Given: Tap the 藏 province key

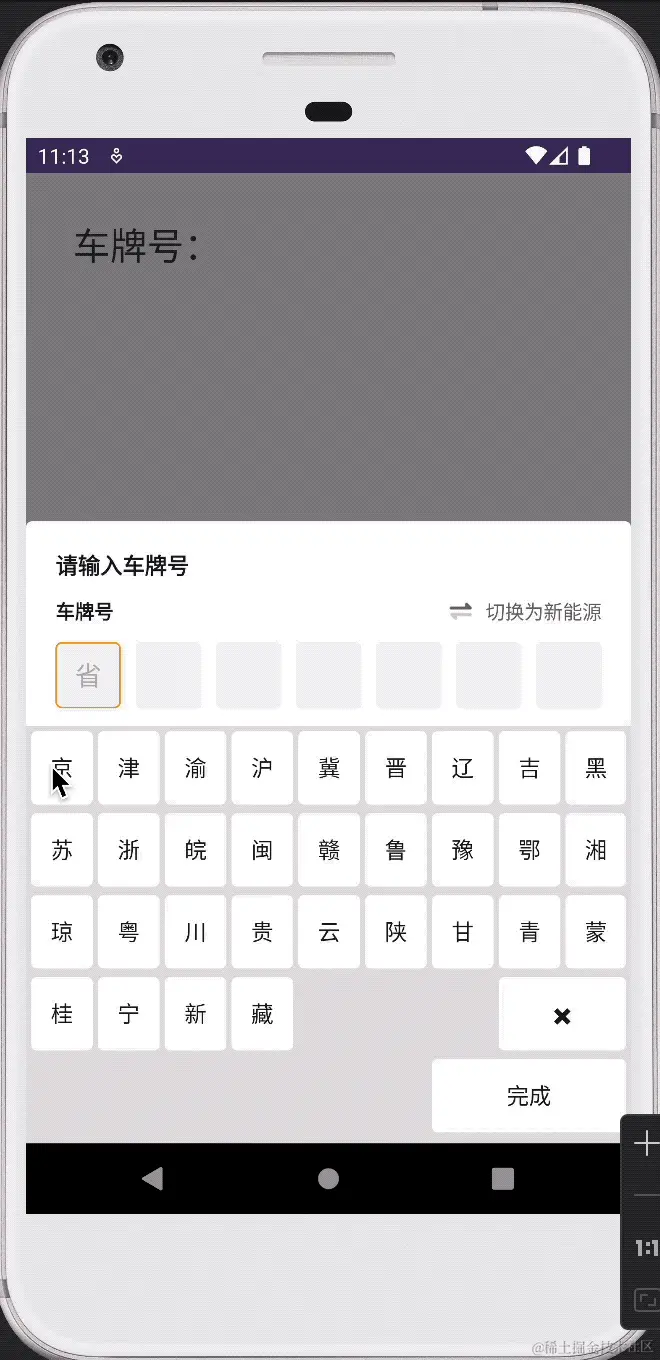Looking at the screenshot, I should pyautogui.click(x=262, y=1014).
